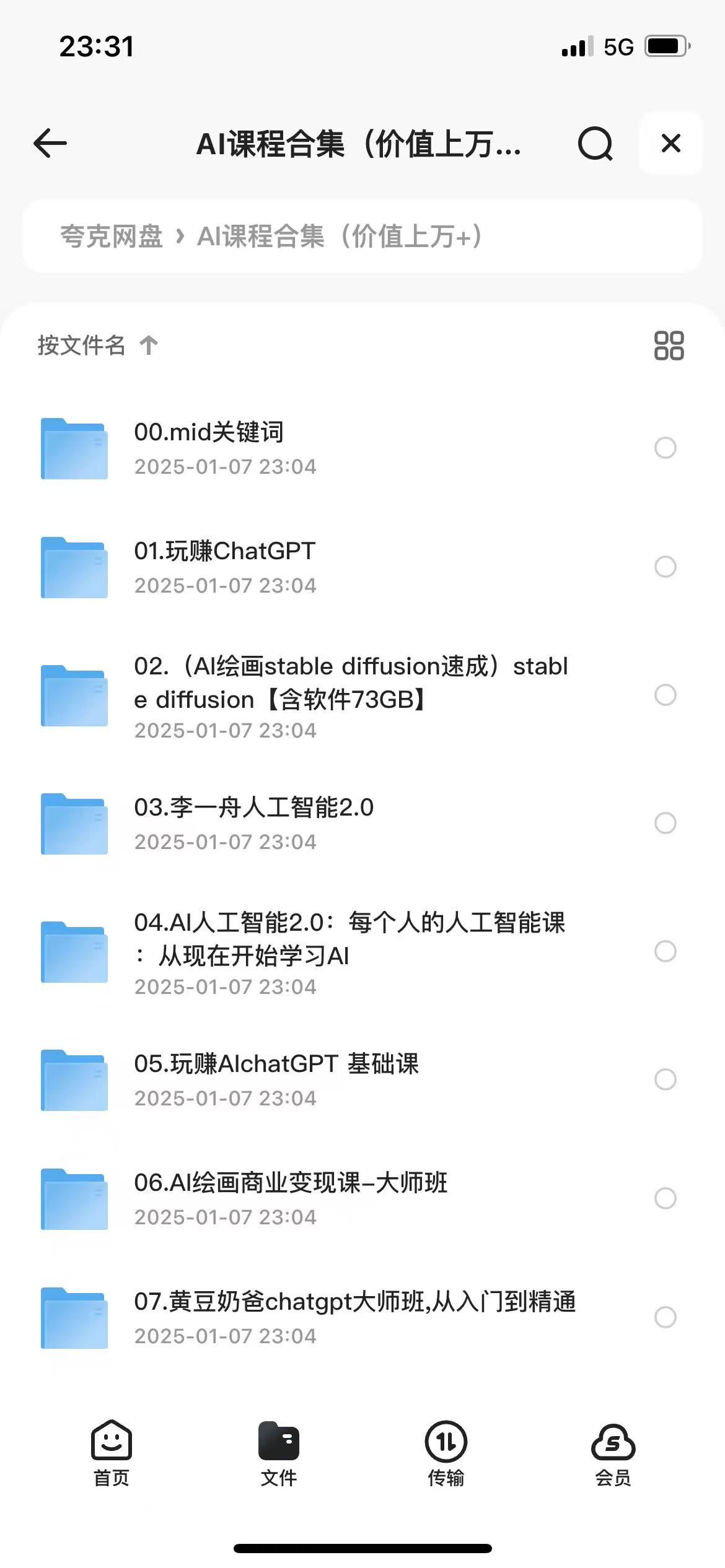This screenshot has width=725, height=1568.
Task: Select the circle for 06.AI绘画商业变现课-大师班
Action: (x=665, y=1198)
